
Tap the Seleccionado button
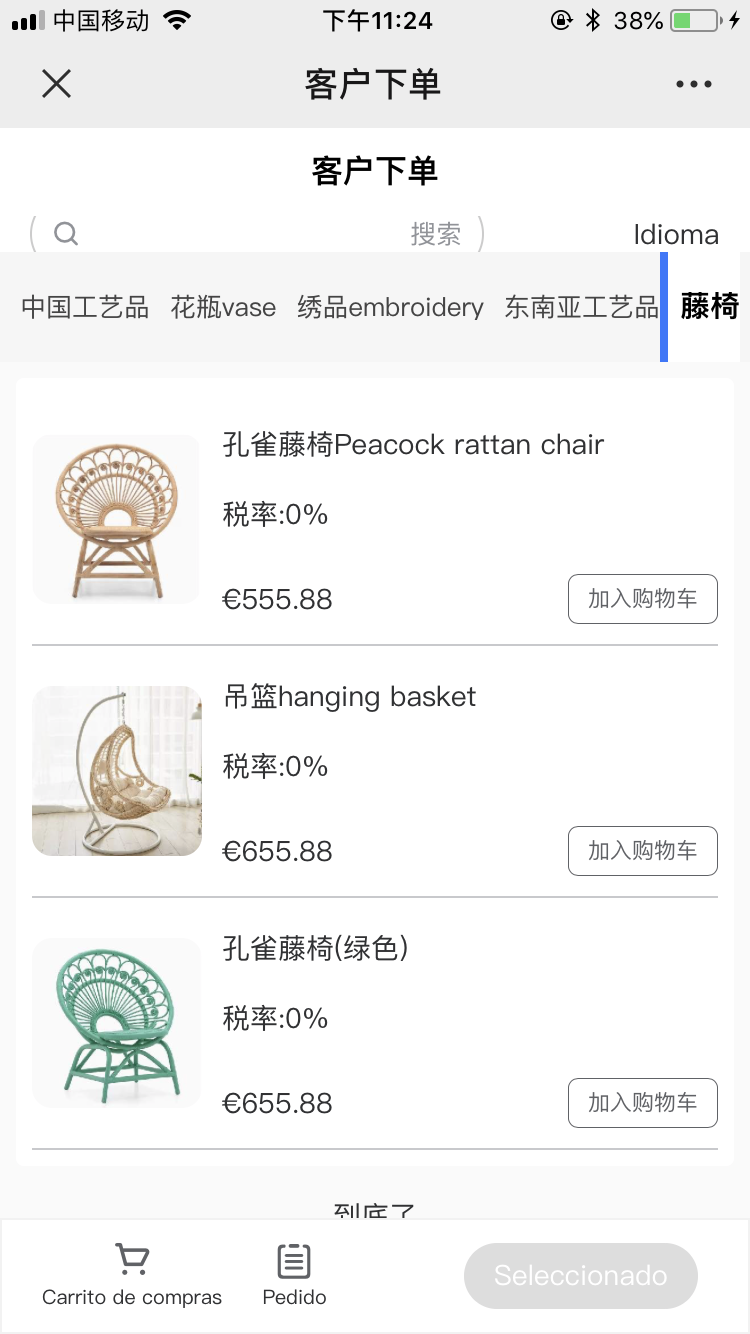(580, 1276)
